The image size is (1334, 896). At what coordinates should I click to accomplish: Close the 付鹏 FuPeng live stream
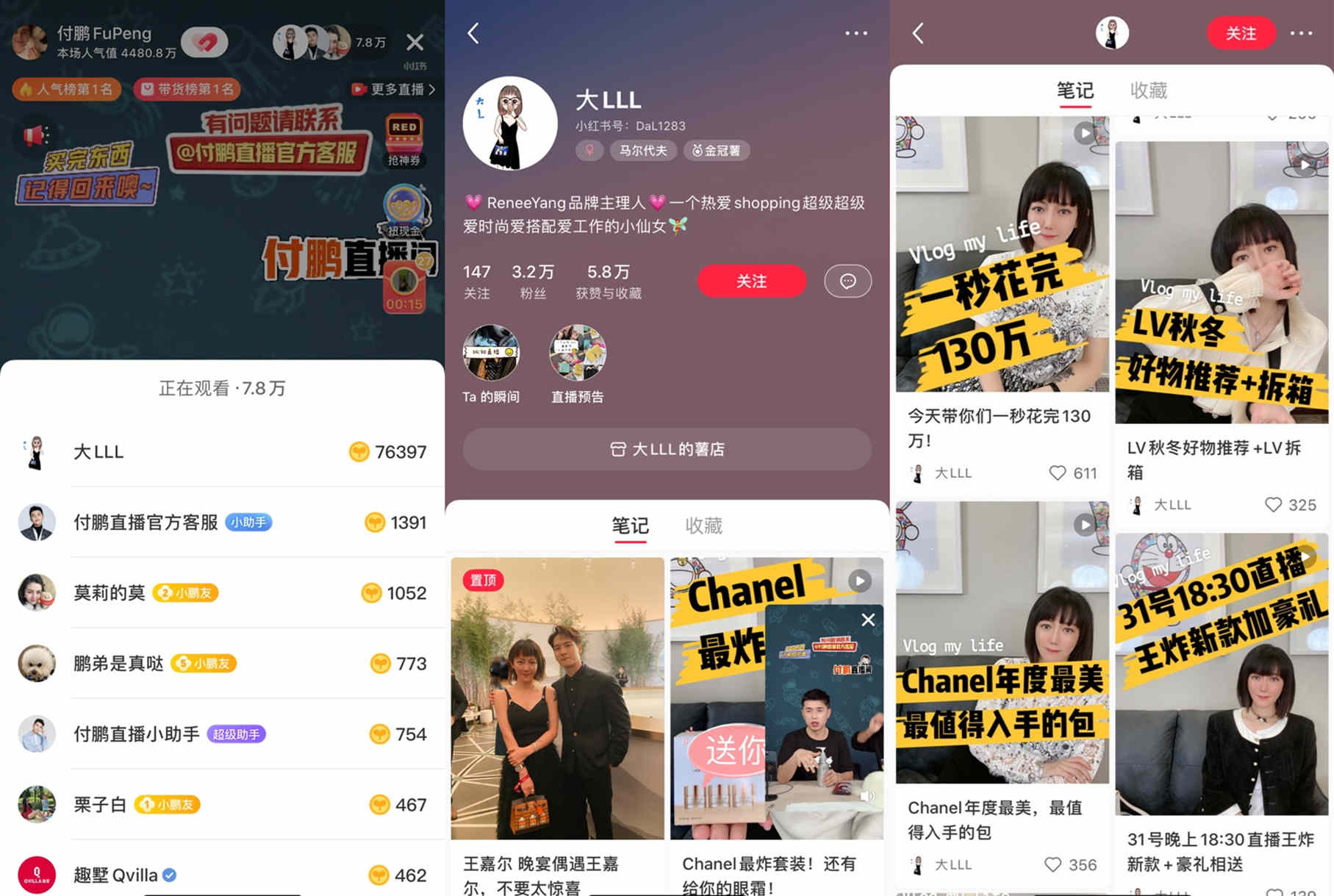click(x=415, y=43)
